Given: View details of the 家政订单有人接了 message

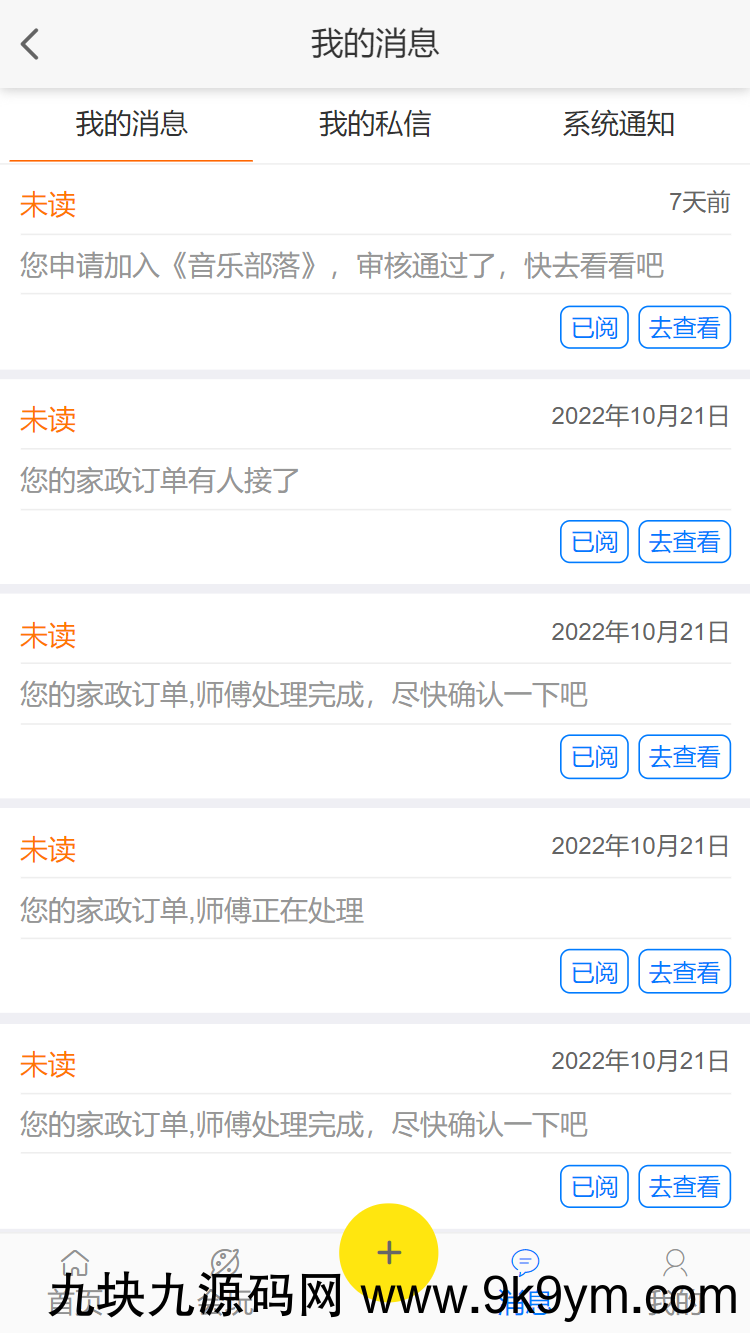Looking at the screenshot, I should 684,542.
